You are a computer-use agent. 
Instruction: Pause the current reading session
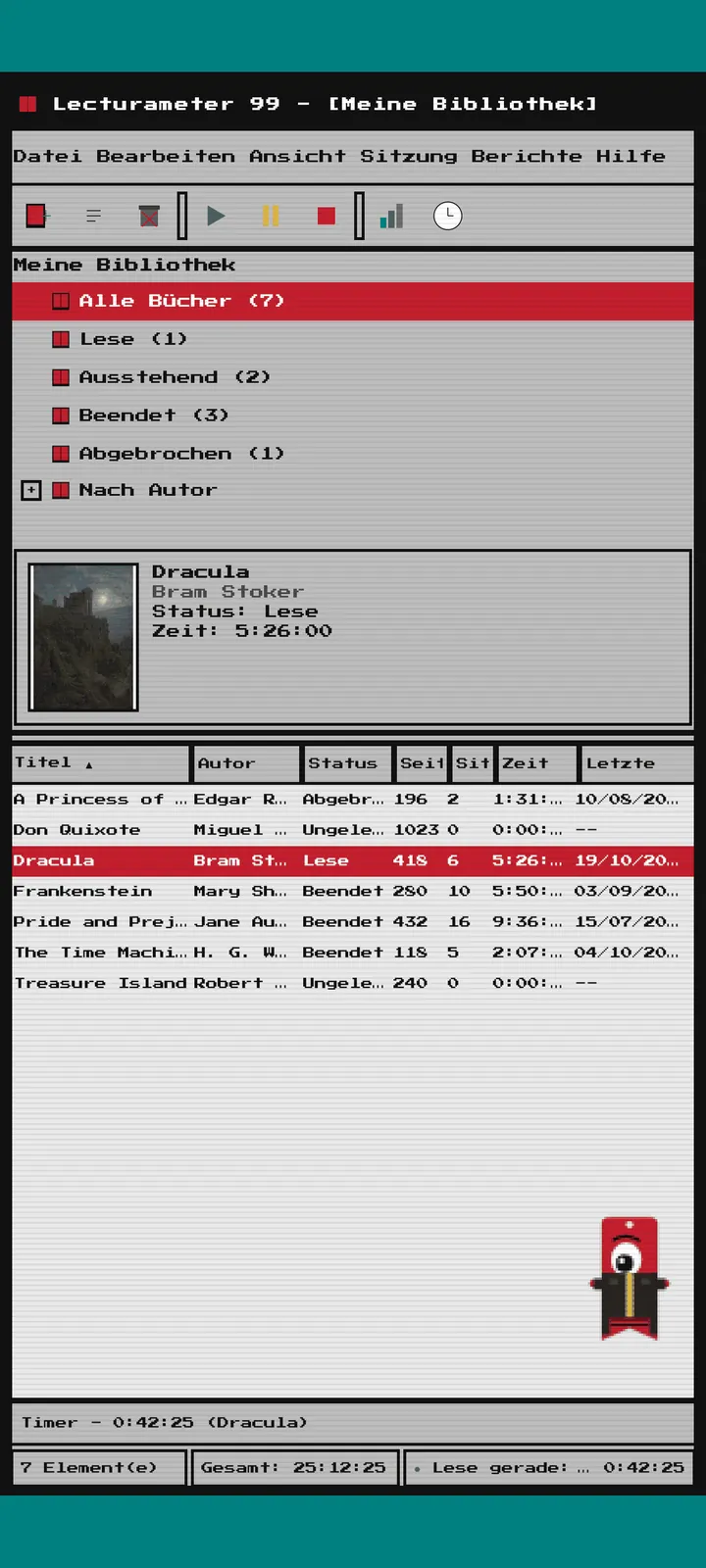pyautogui.click(x=271, y=216)
